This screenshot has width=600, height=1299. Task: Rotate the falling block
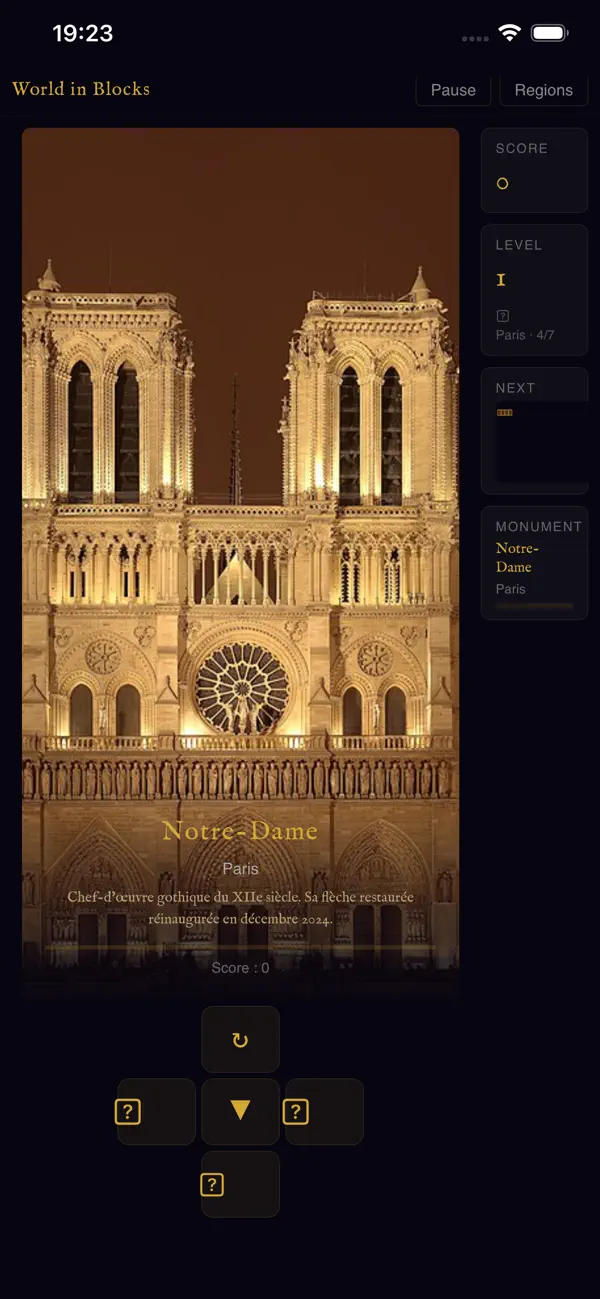(240, 1040)
